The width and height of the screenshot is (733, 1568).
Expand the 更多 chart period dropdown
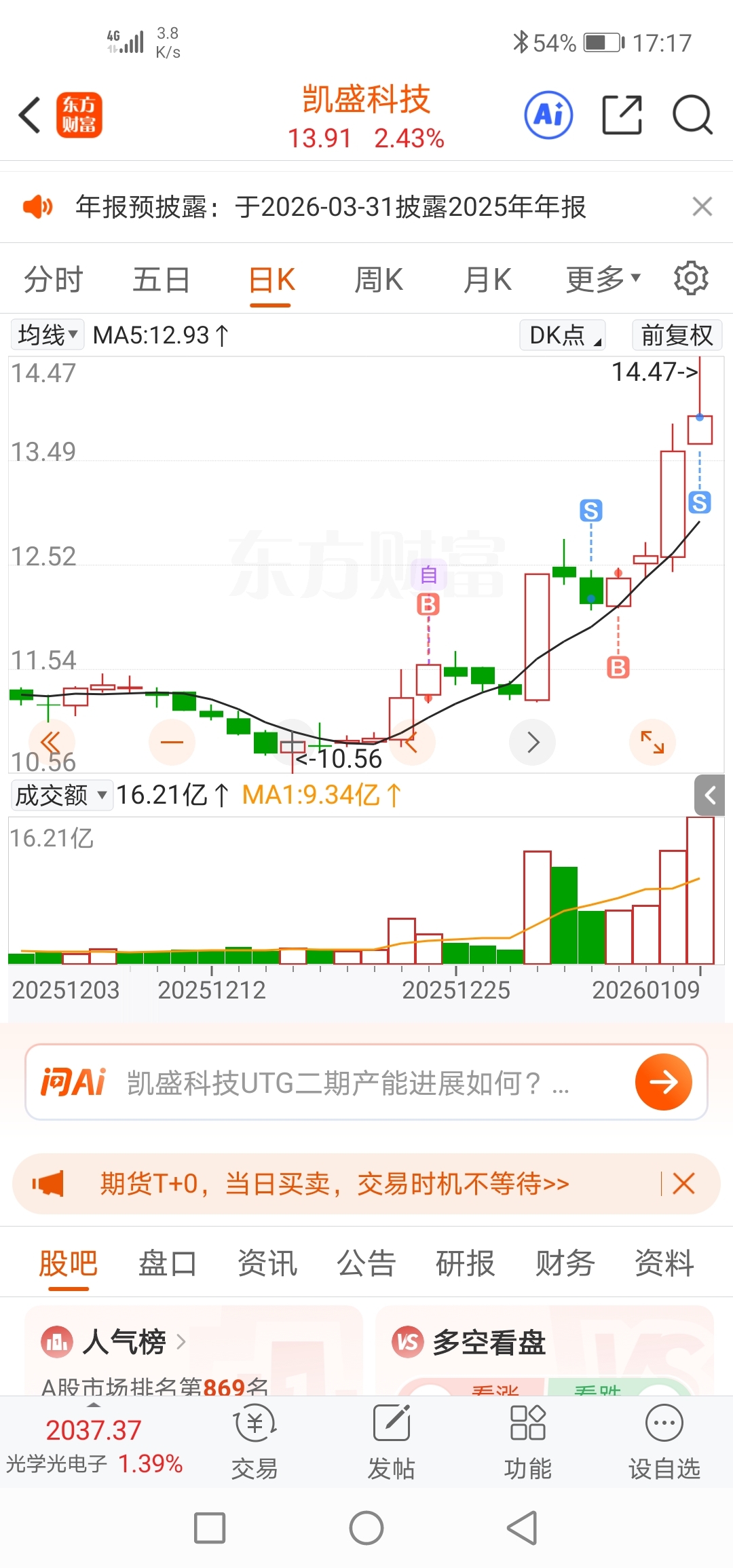(603, 280)
